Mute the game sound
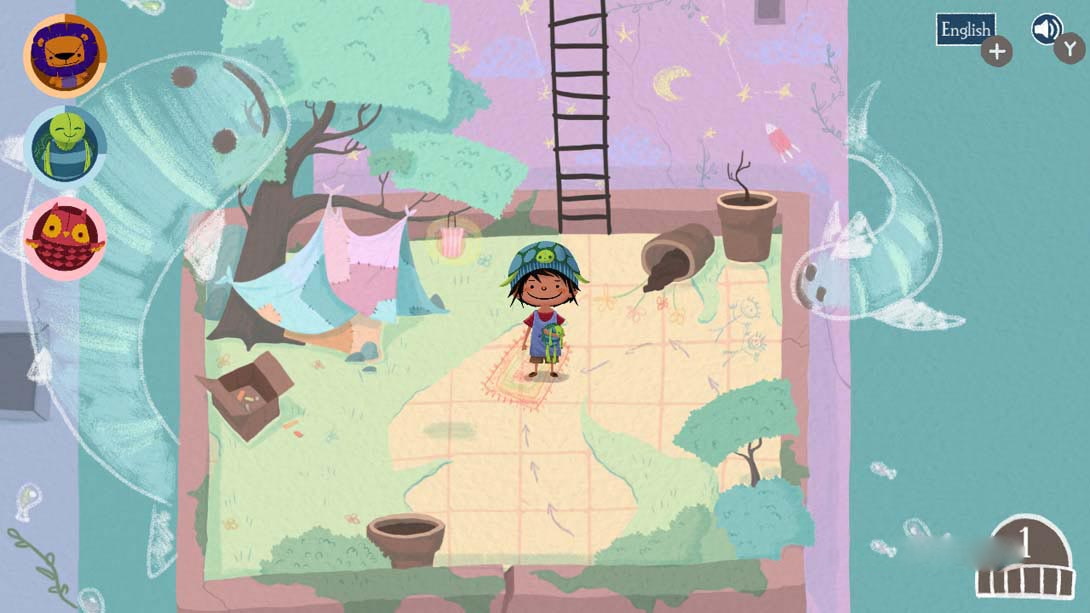This screenshot has height=613, width=1090. coord(1046,29)
